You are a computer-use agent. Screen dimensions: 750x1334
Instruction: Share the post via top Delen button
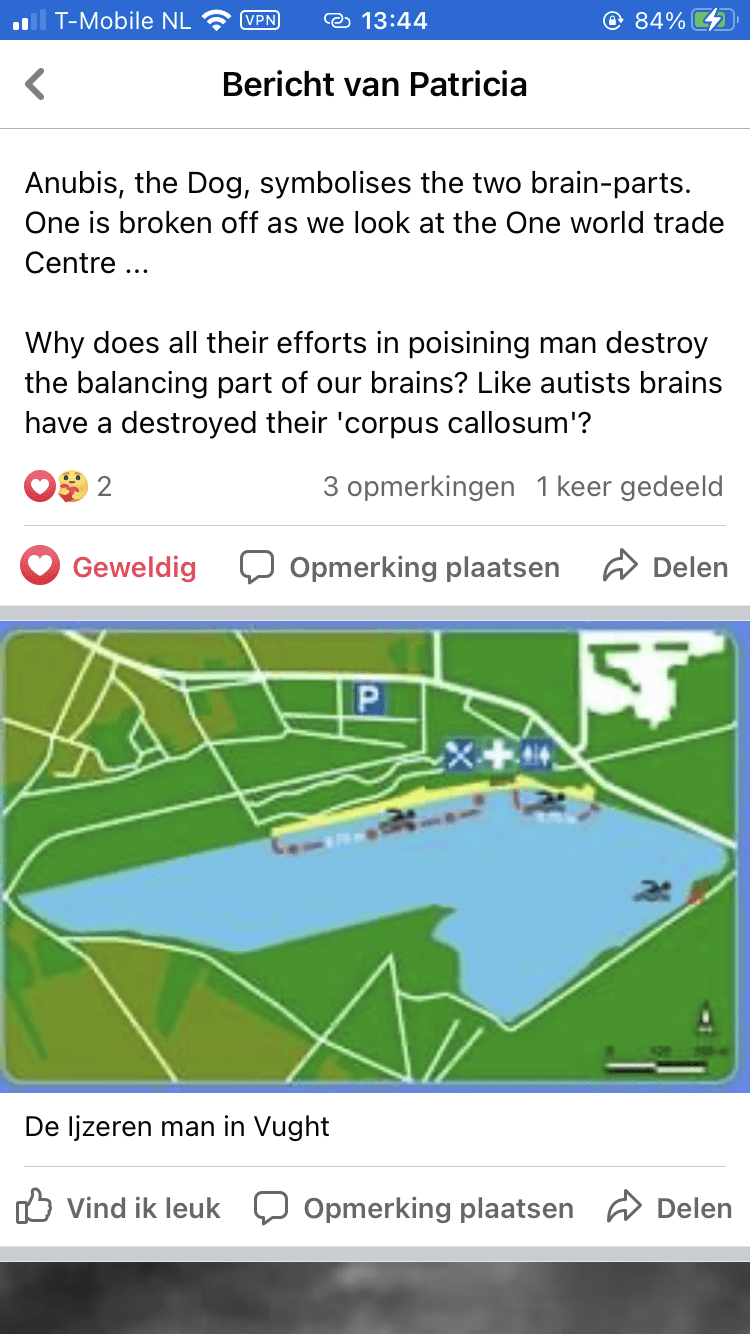(666, 567)
